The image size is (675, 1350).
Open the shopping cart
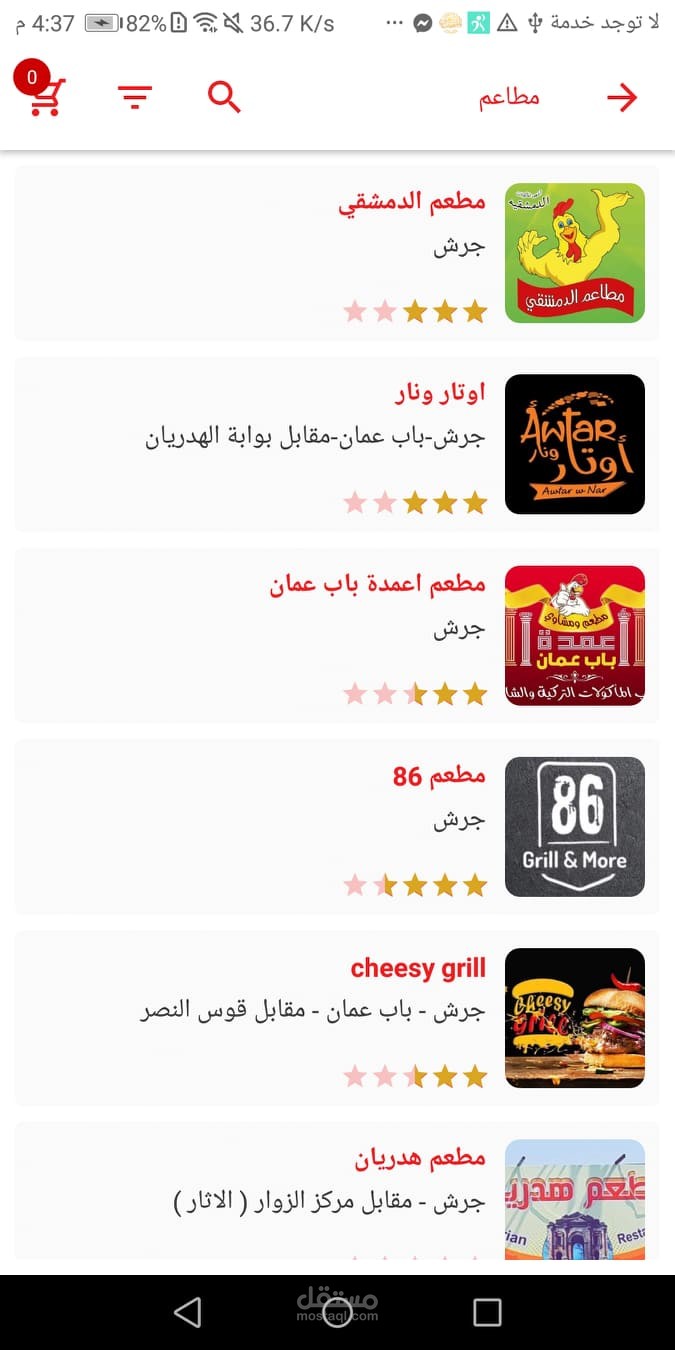tap(45, 97)
